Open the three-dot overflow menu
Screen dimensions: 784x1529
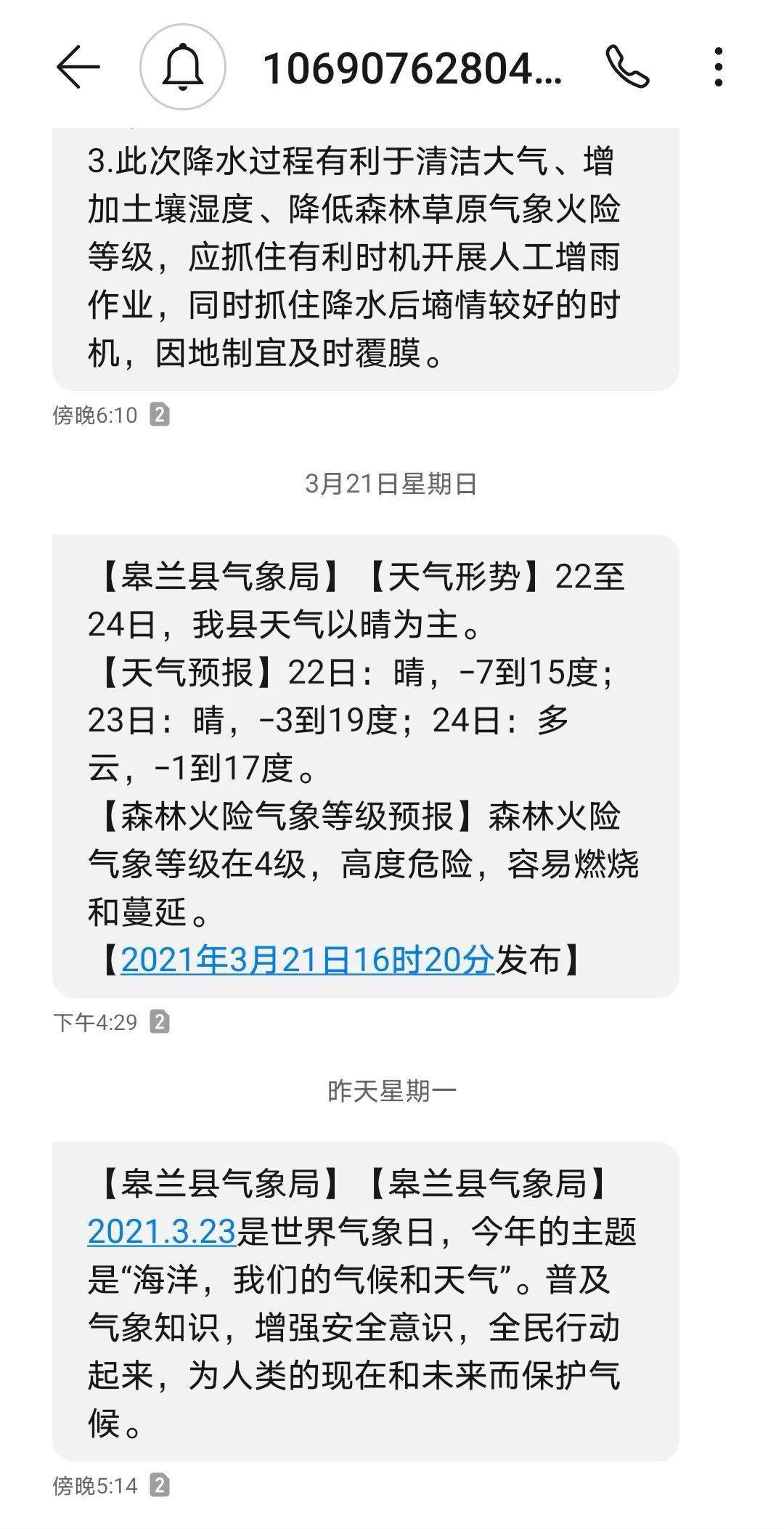[718, 68]
